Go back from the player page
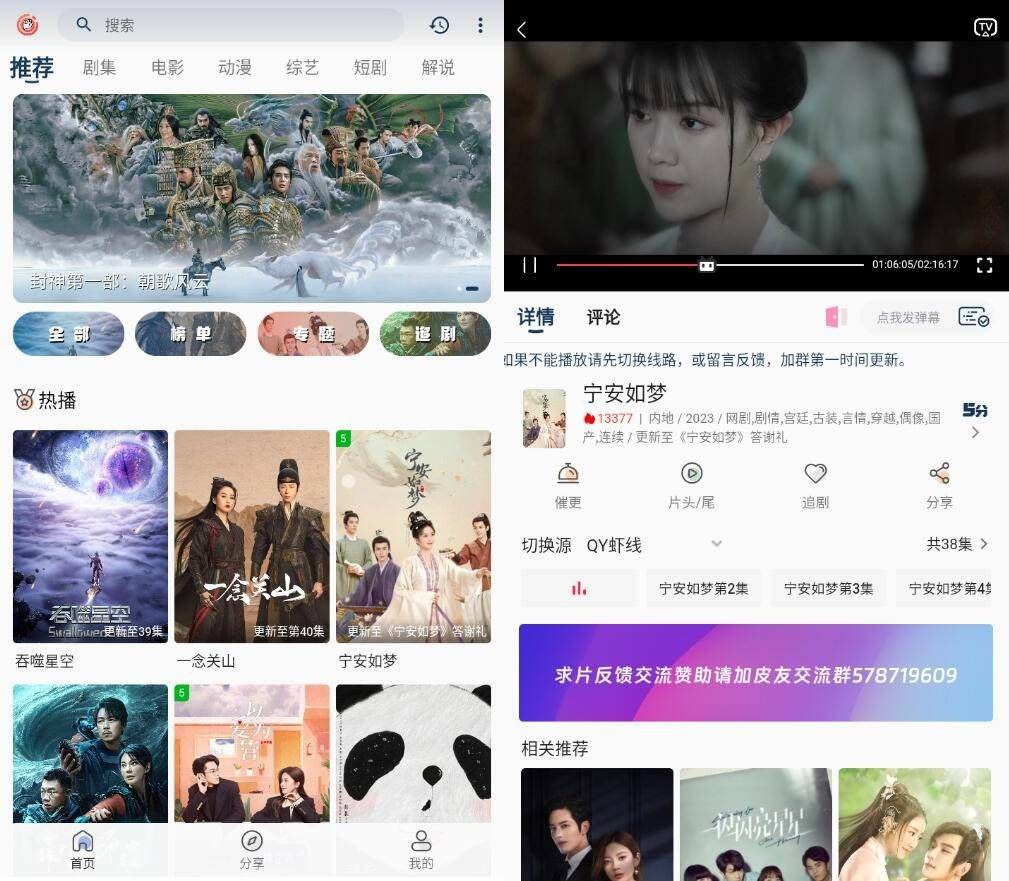Image resolution: width=1009 pixels, height=881 pixels. 521,30
